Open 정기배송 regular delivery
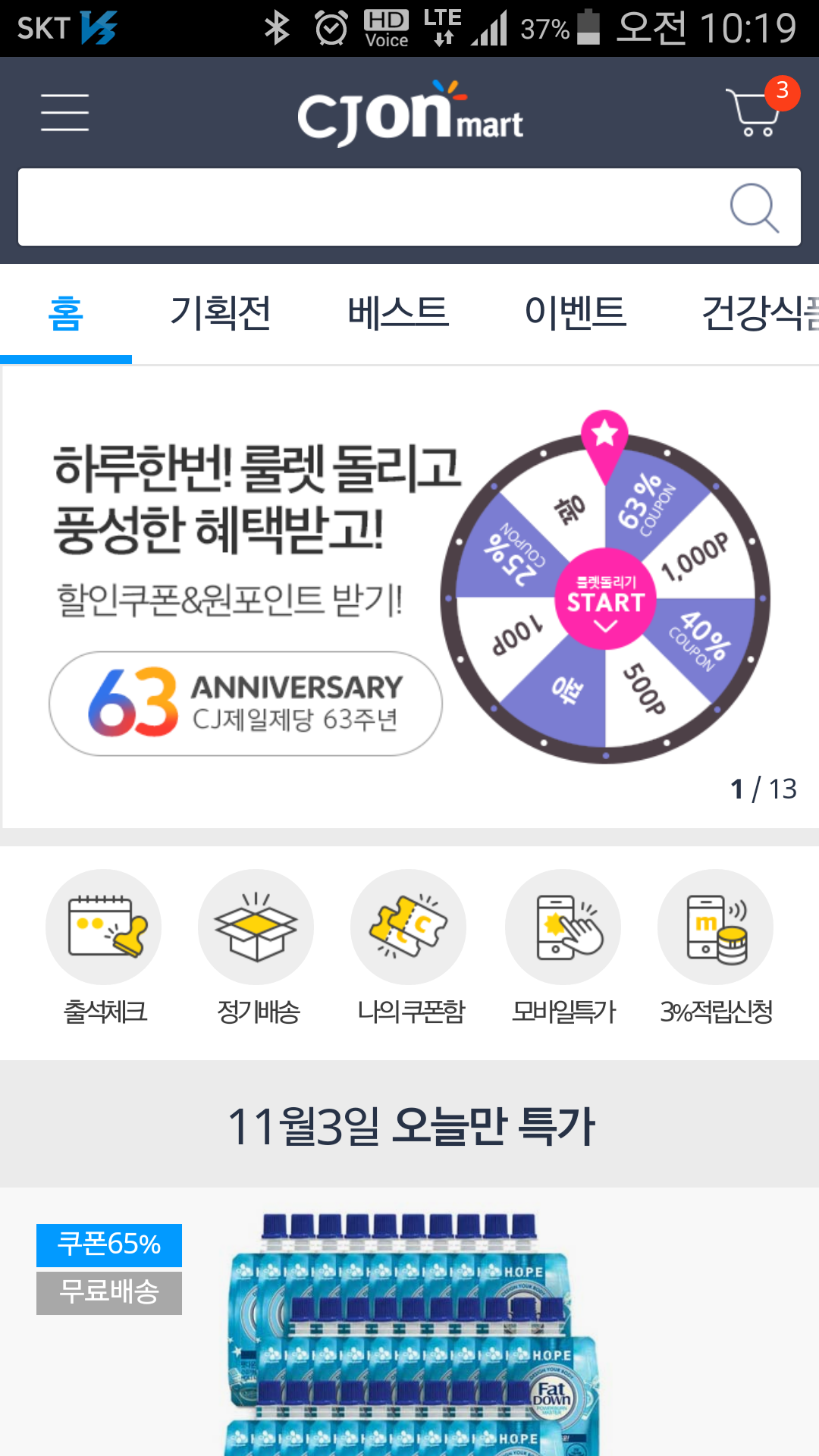The height and width of the screenshot is (1456, 819). tap(256, 948)
